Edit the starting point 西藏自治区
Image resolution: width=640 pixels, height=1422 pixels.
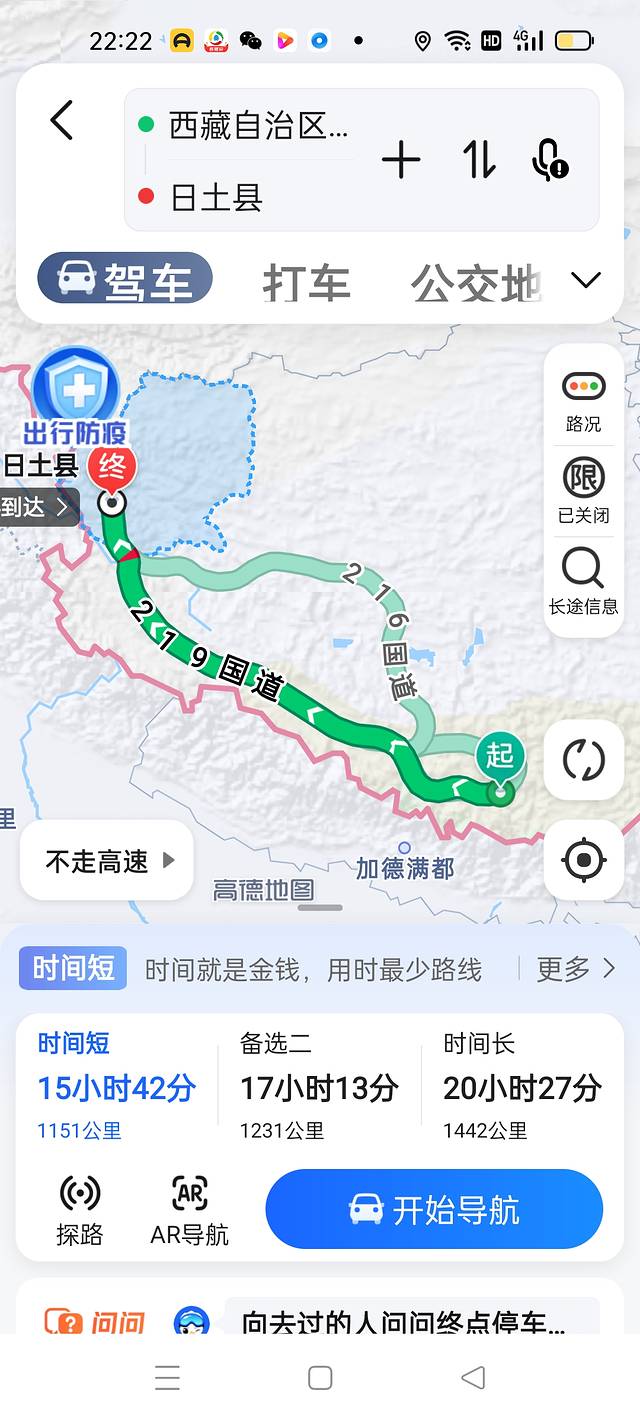(258, 126)
